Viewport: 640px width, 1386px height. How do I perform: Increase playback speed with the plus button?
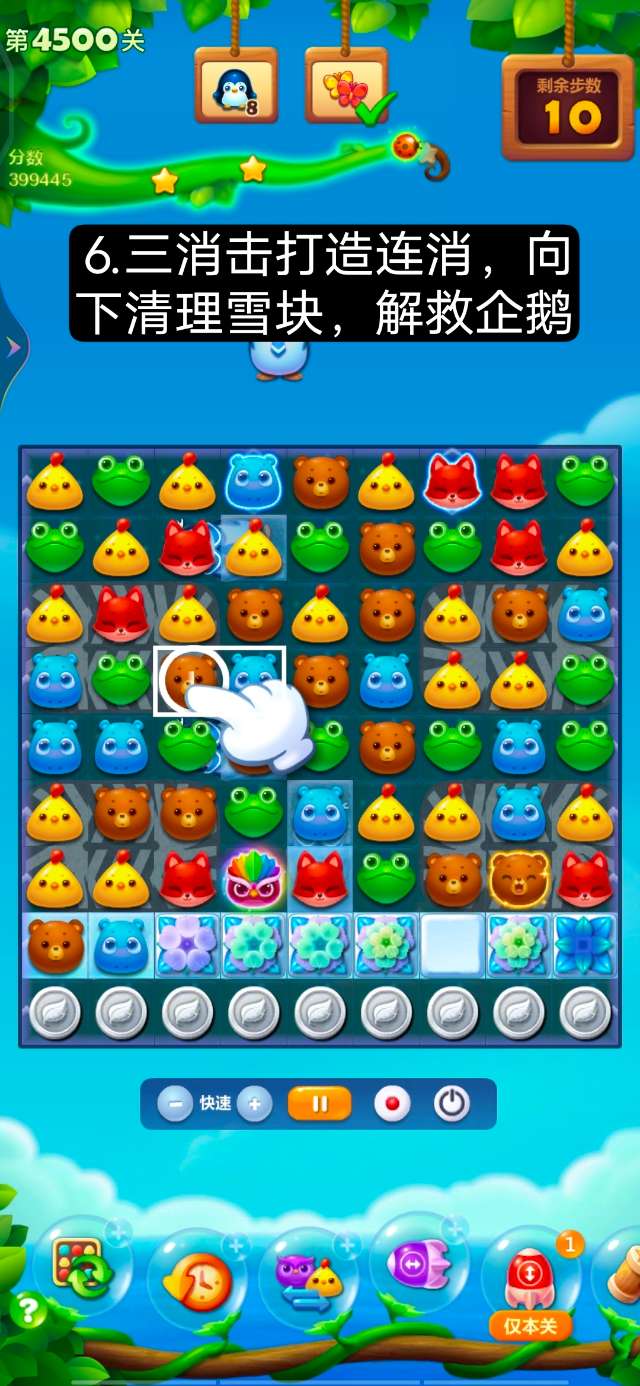254,1104
